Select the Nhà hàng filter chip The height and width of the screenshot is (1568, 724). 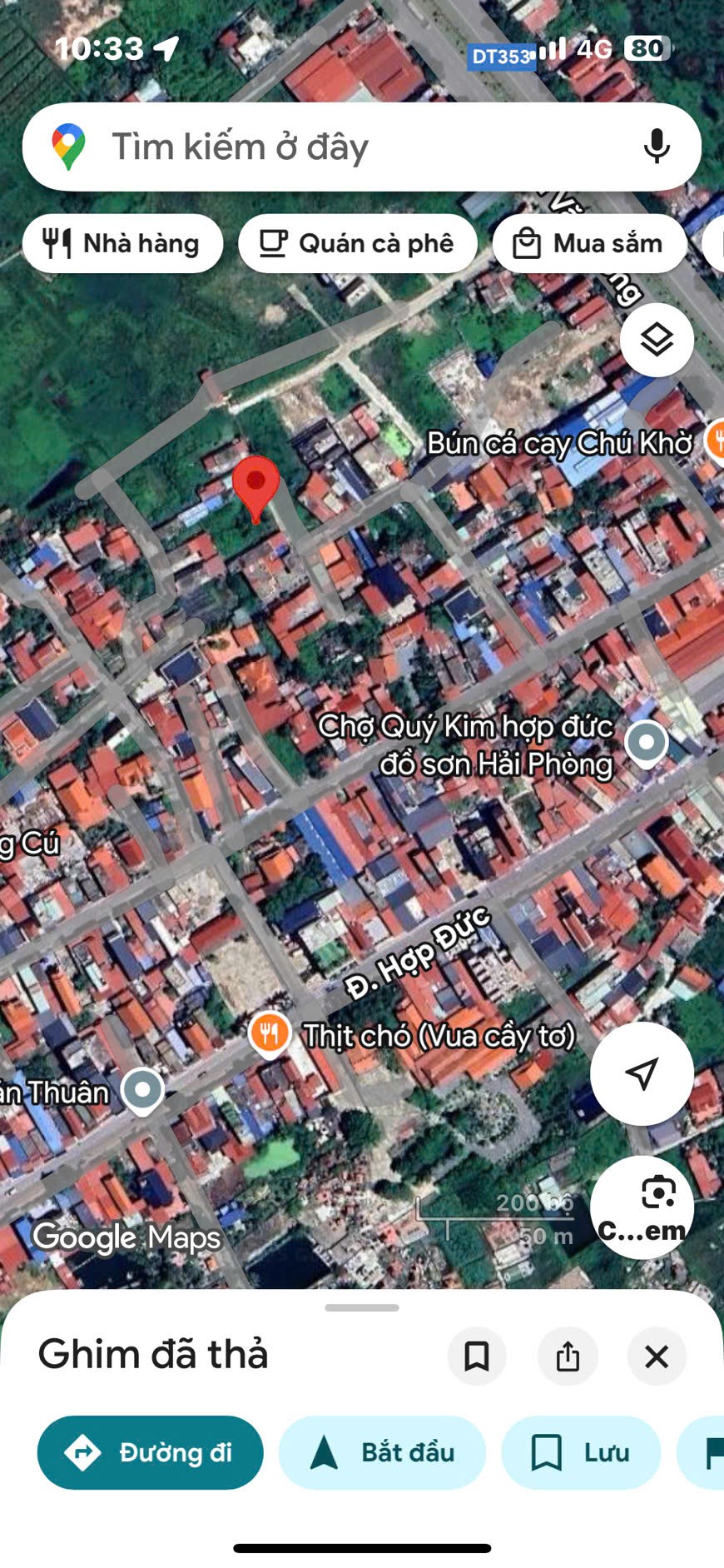pyautogui.click(x=123, y=244)
